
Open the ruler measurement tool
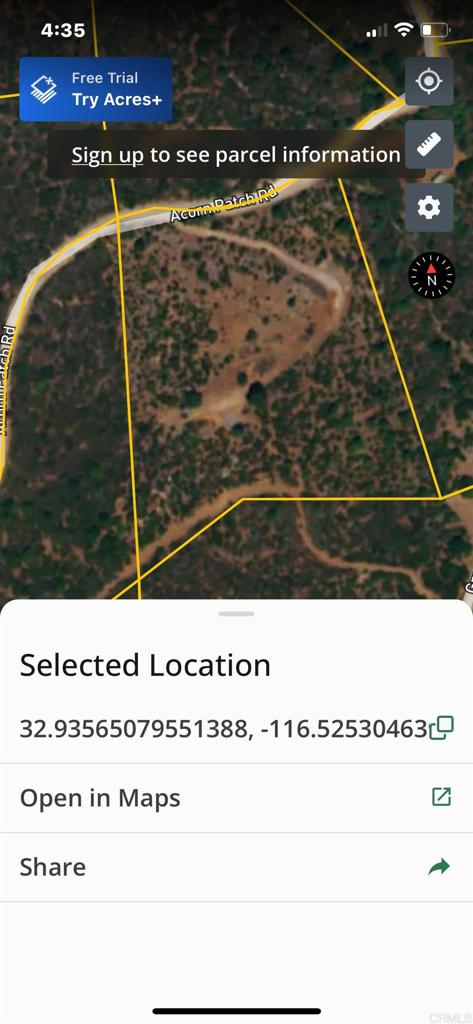(429, 144)
